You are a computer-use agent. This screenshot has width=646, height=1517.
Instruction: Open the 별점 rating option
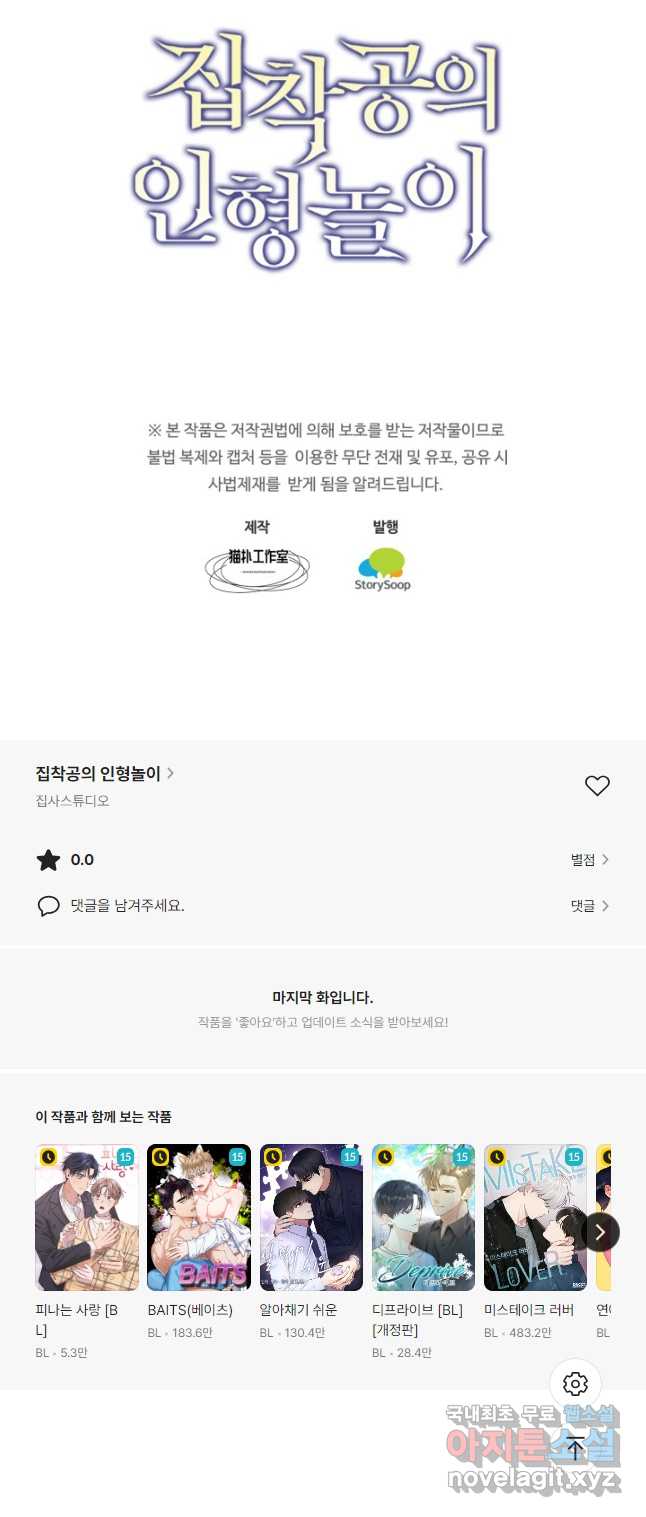(589, 860)
